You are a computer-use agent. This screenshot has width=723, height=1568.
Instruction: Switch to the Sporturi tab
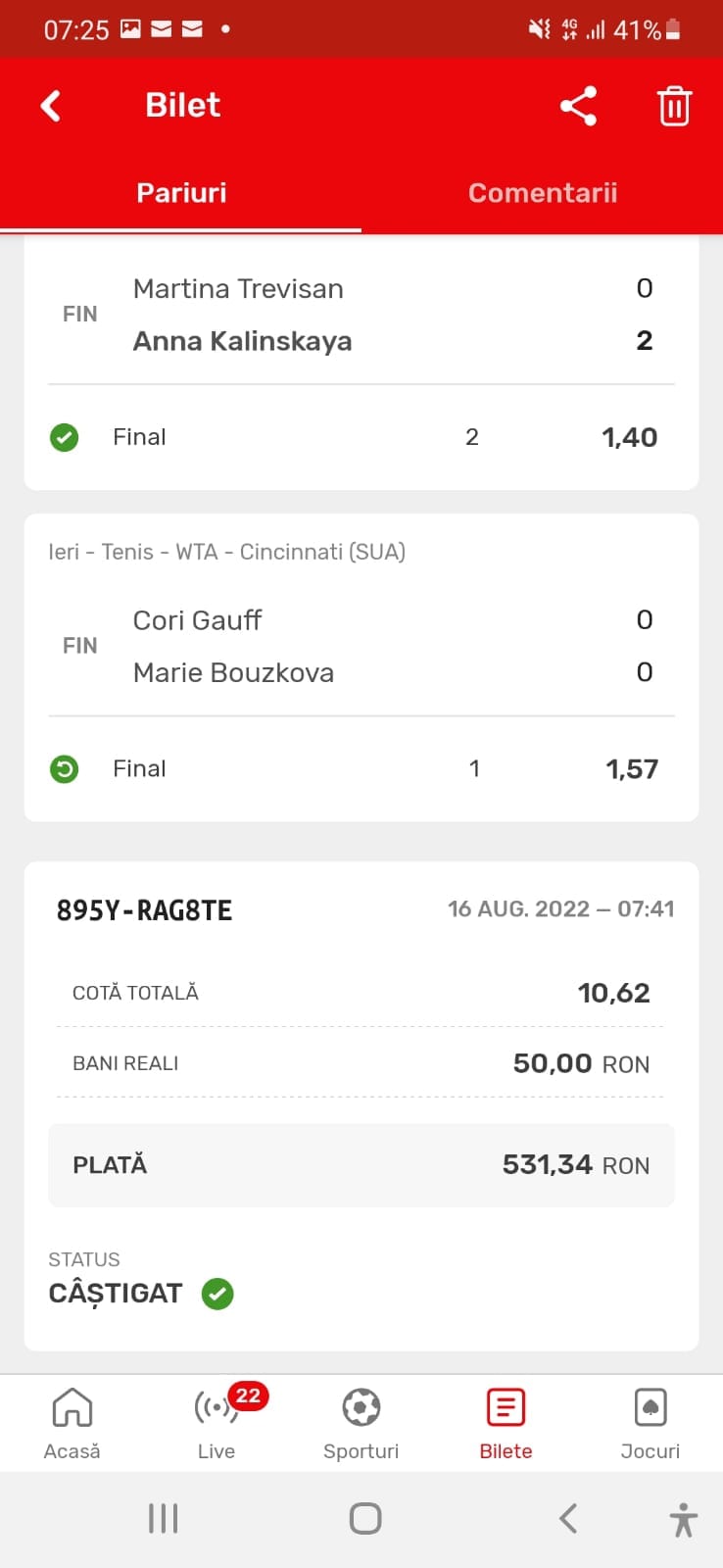coord(361,1423)
